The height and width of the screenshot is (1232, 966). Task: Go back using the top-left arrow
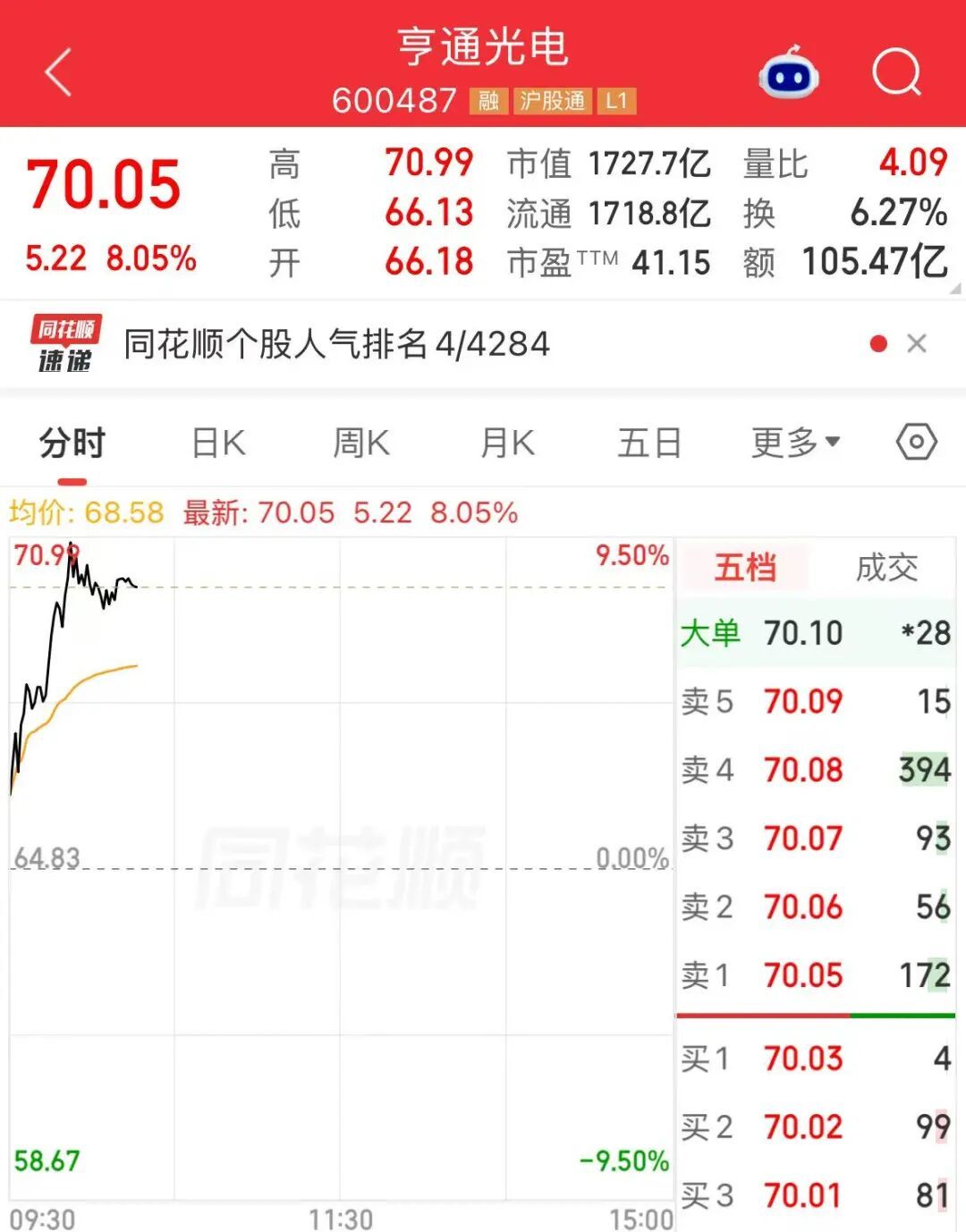coord(58,72)
